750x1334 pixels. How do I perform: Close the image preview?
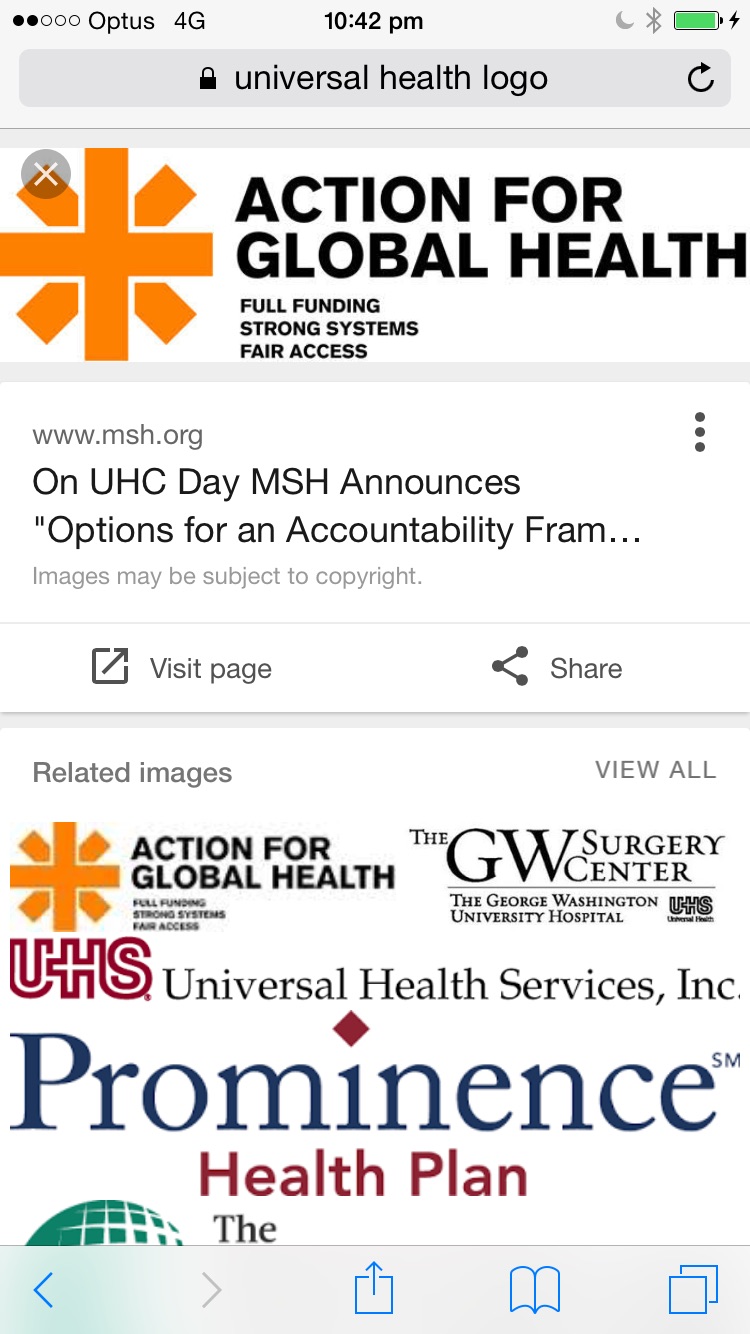tap(46, 175)
